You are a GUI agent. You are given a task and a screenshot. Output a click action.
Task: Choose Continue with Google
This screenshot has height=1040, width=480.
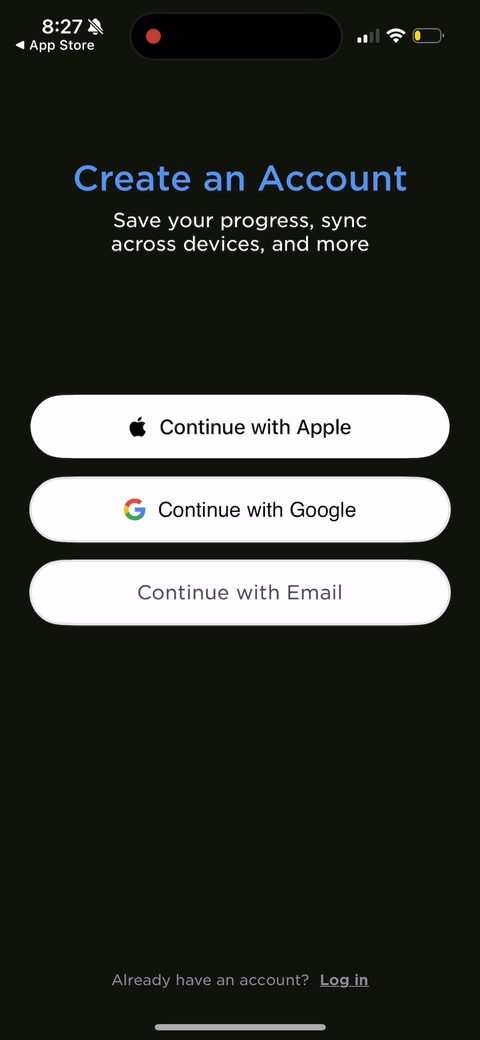point(240,509)
